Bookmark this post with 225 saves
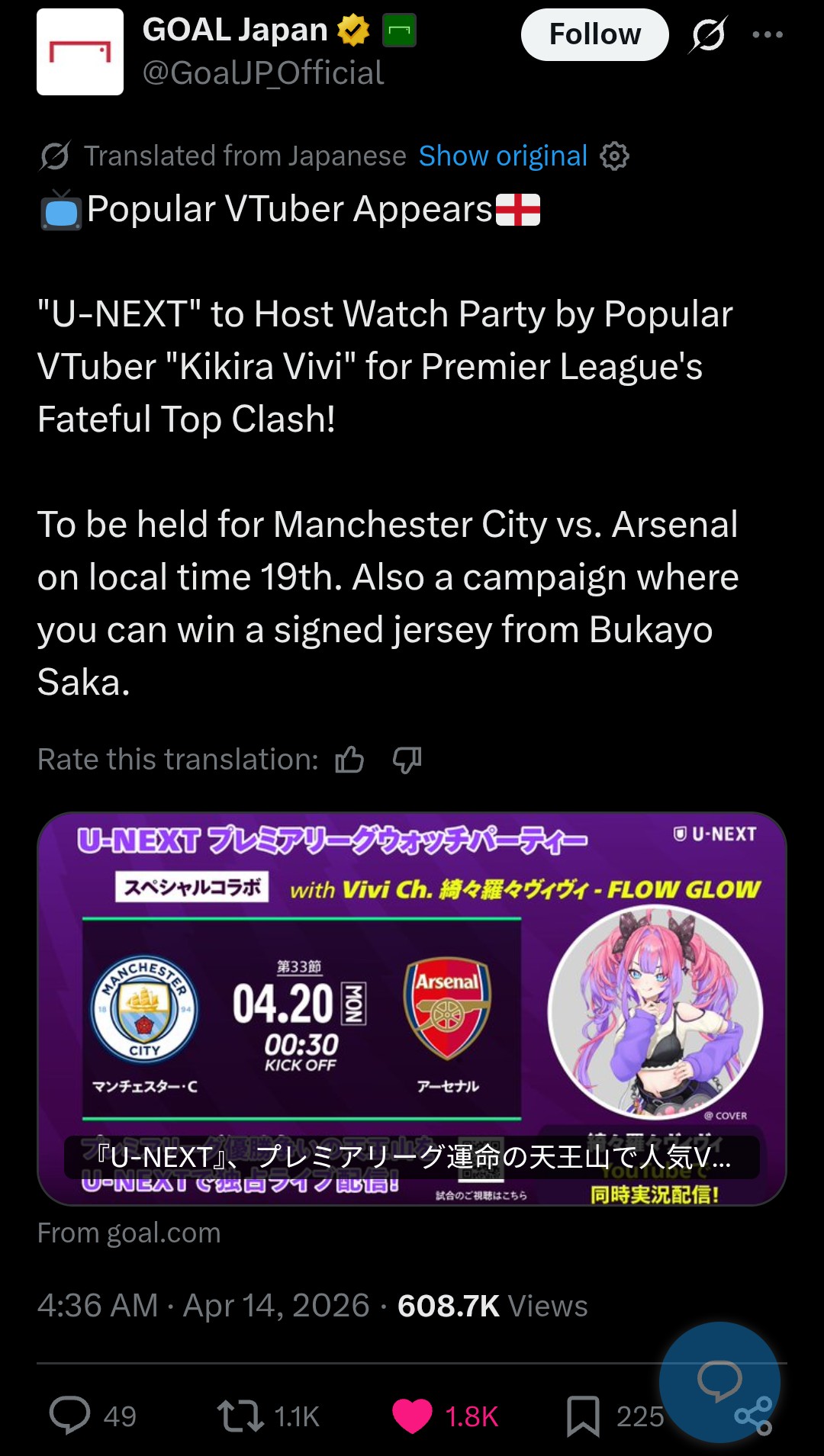This screenshot has width=824, height=1456. tap(583, 1416)
